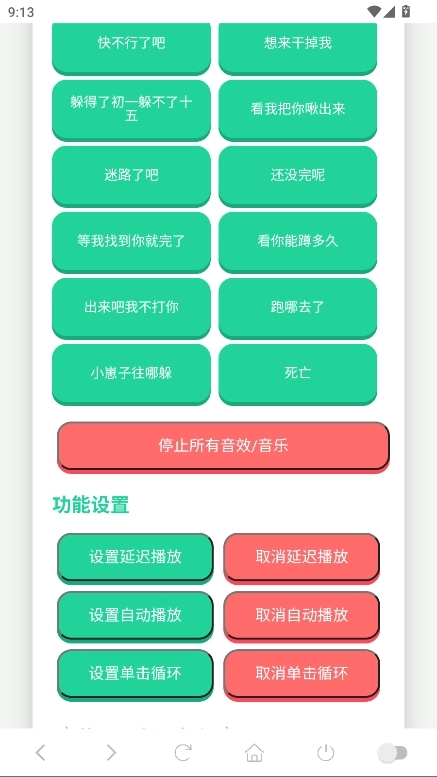Play the 死亡 sound
437x777 pixels.
(x=298, y=374)
